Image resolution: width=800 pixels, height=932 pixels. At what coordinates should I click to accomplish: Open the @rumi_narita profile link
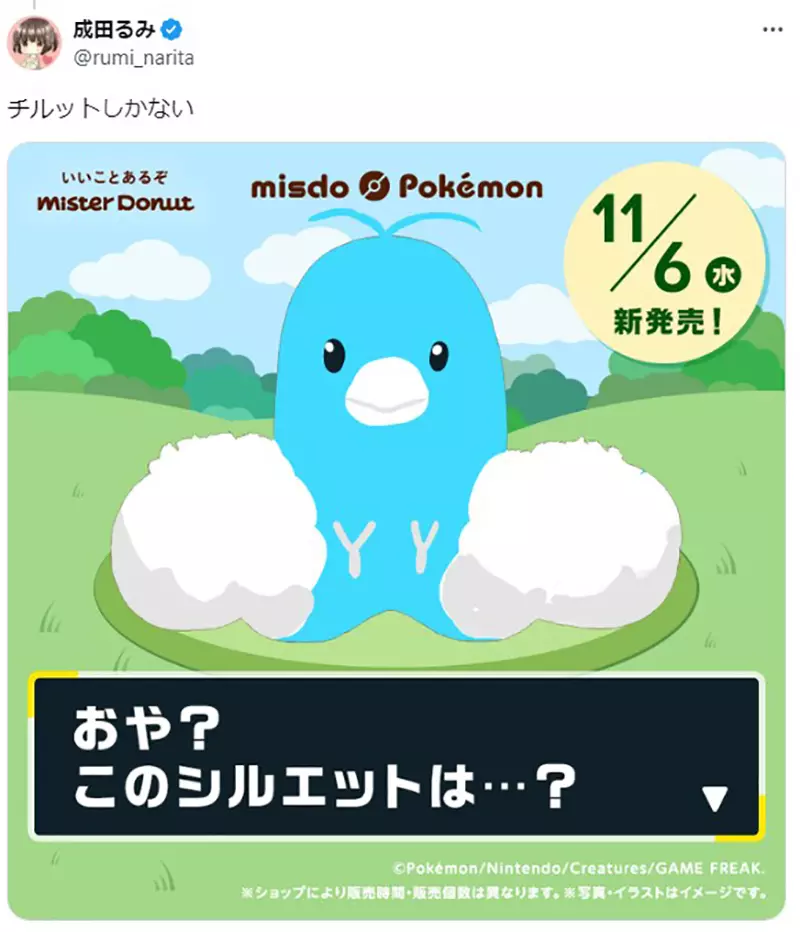pyautogui.click(x=134, y=58)
